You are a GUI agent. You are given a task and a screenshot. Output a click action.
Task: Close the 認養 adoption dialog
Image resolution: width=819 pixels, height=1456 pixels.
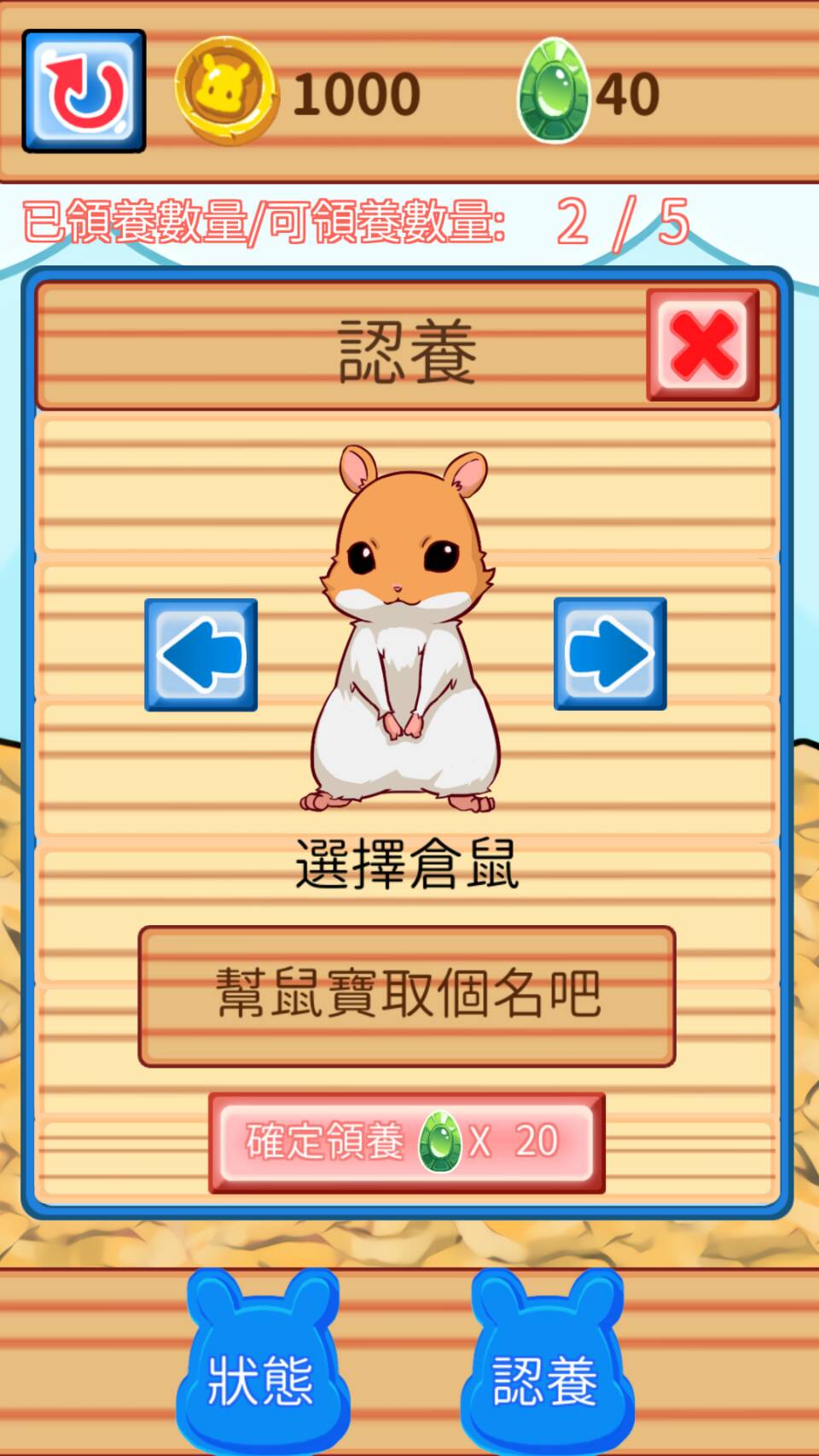(x=703, y=345)
